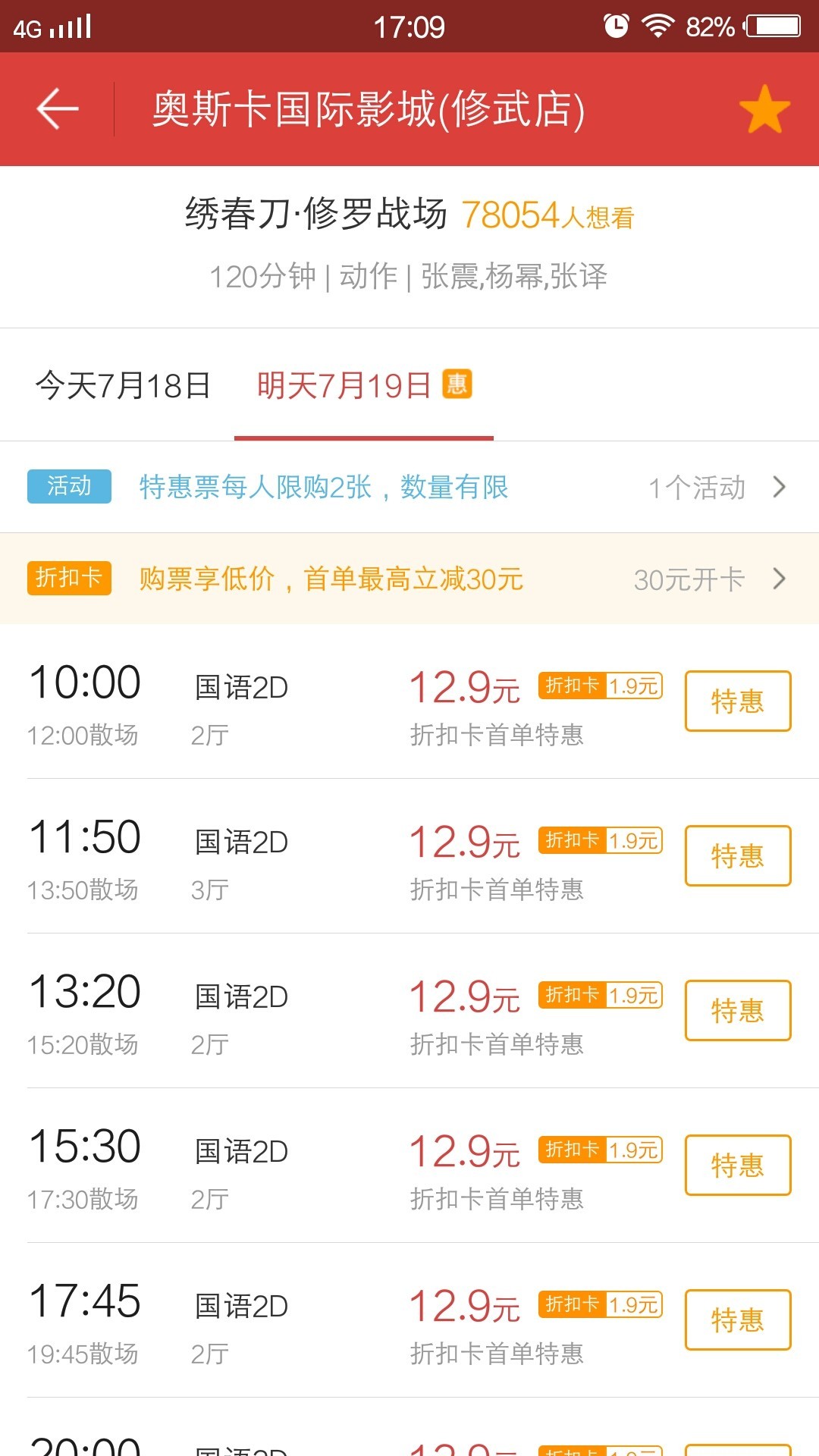Tap the orange 折扣卡 discount card label
The width and height of the screenshot is (819, 1456).
(68, 579)
